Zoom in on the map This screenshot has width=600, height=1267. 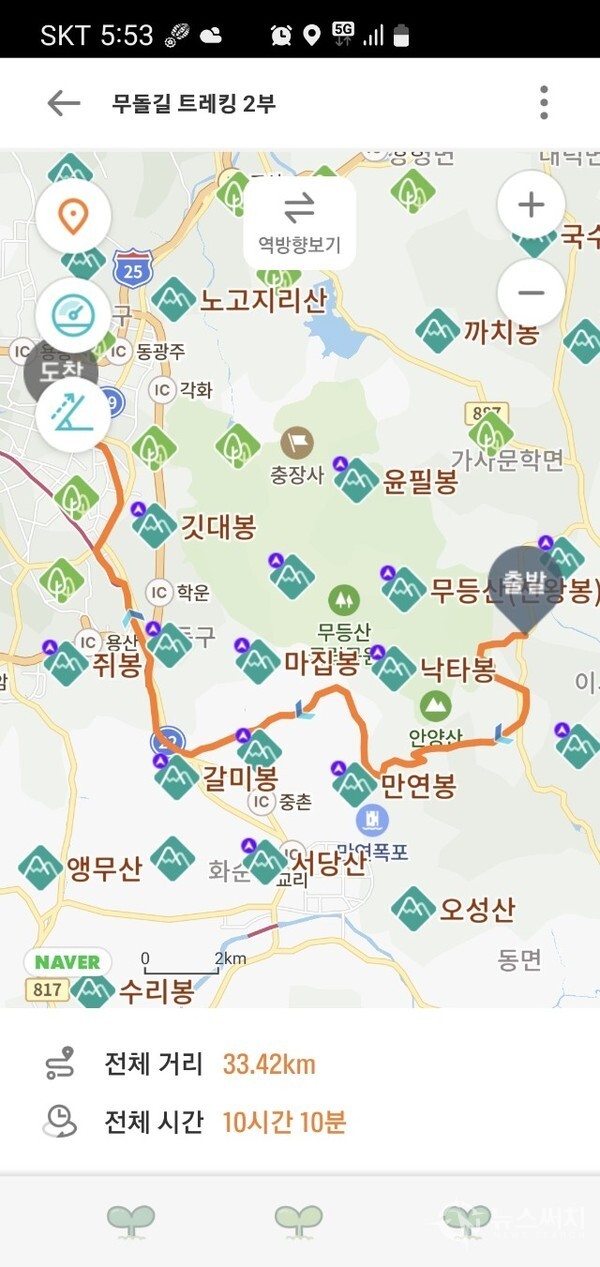pyautogui.click(x=530, y=205)
